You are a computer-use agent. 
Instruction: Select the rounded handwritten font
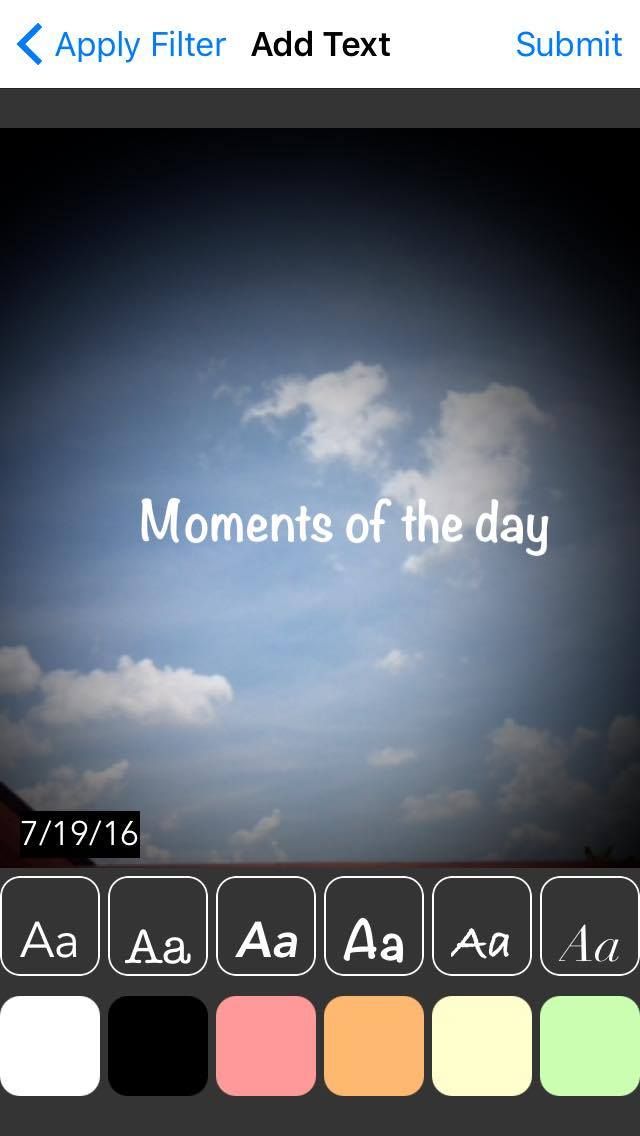[374, 926]
